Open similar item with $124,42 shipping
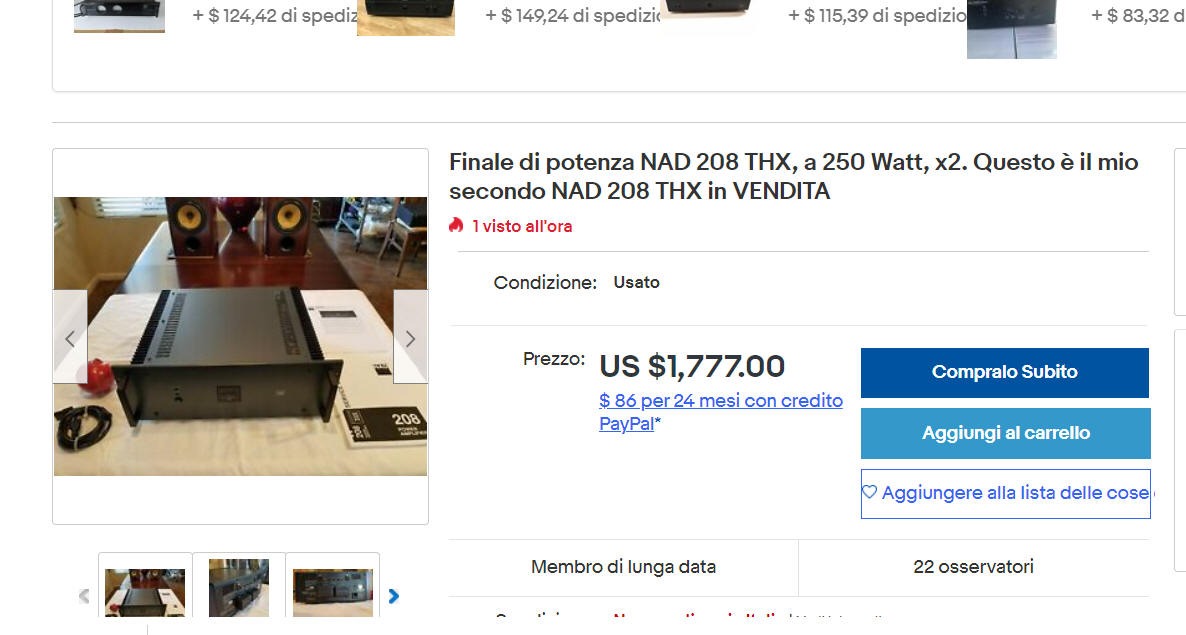Viewport: 1186px width, 635px height. click(119, 16)
